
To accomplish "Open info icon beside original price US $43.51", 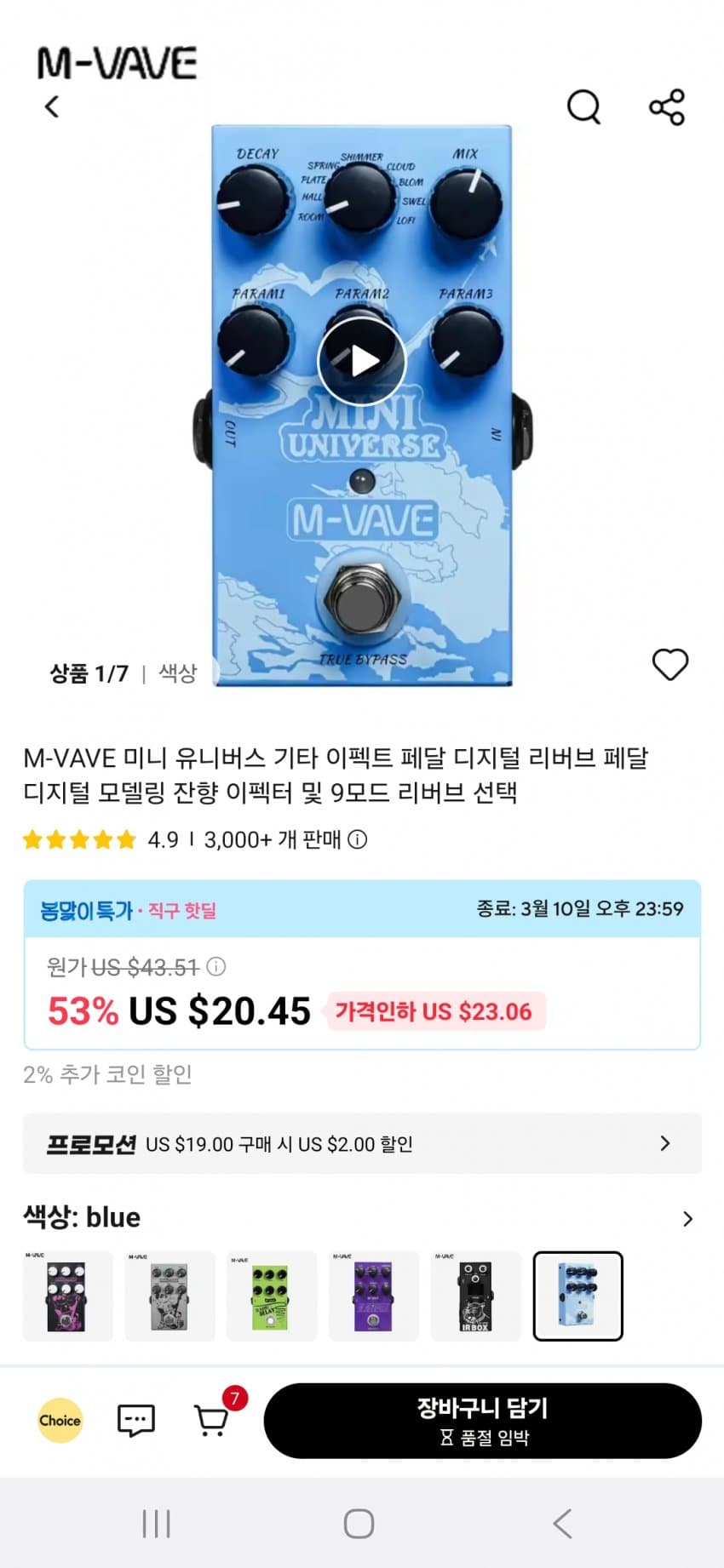I will 216,967.
